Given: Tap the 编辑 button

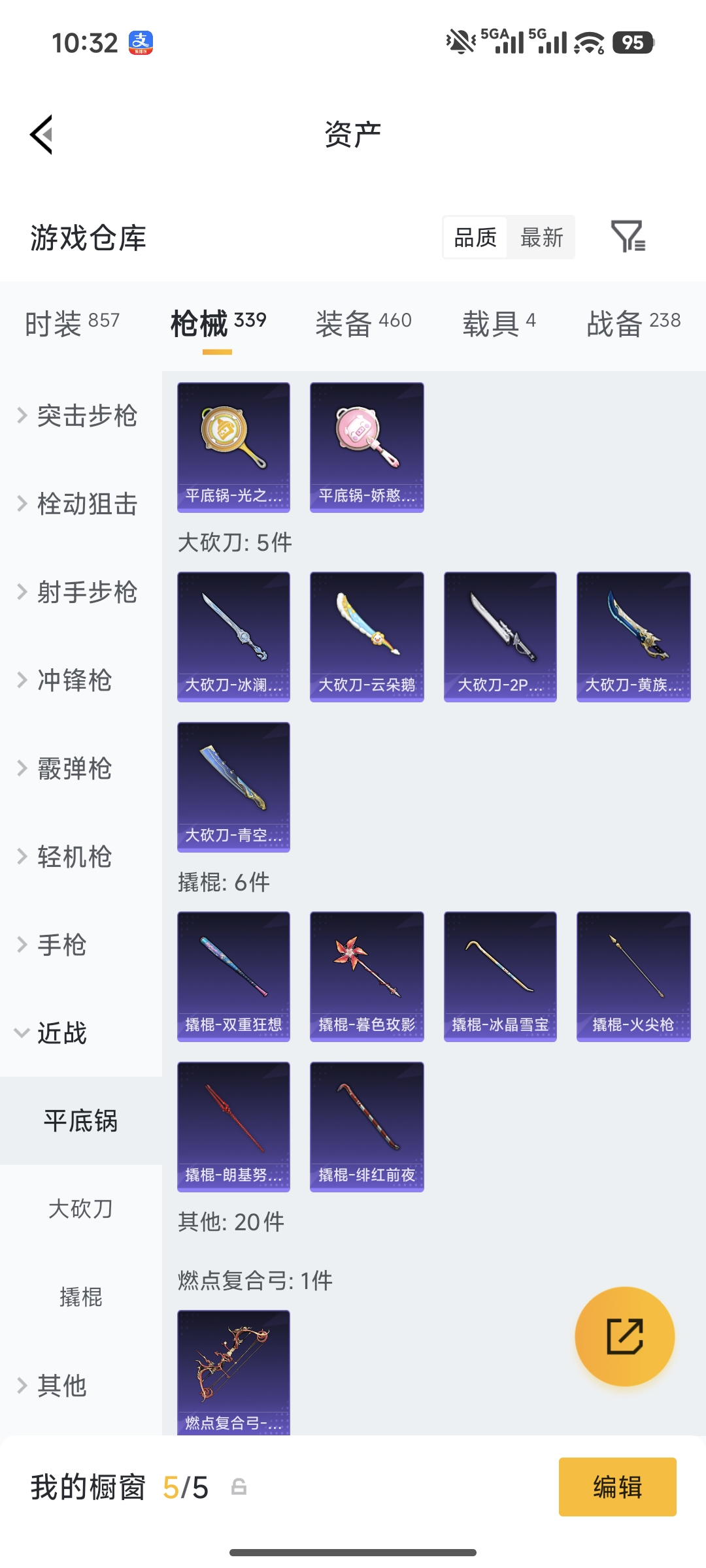Looking at the screenshot, I should 617,1487.
